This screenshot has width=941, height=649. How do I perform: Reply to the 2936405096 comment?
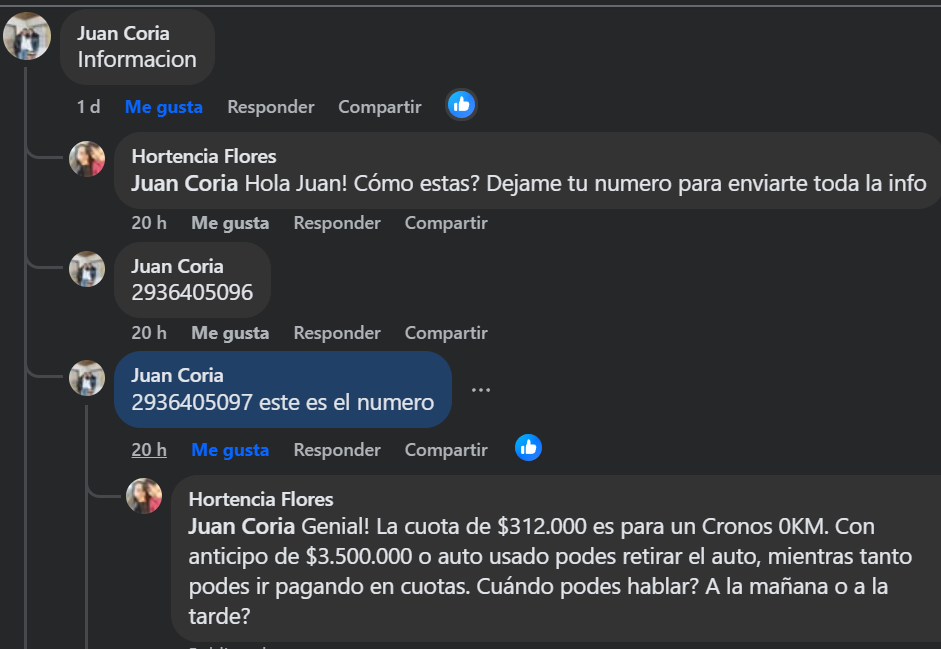point(336,333)
